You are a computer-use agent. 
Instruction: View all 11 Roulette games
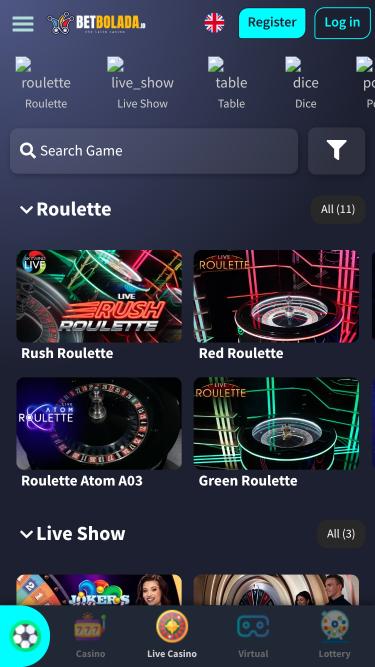point(338,209)
